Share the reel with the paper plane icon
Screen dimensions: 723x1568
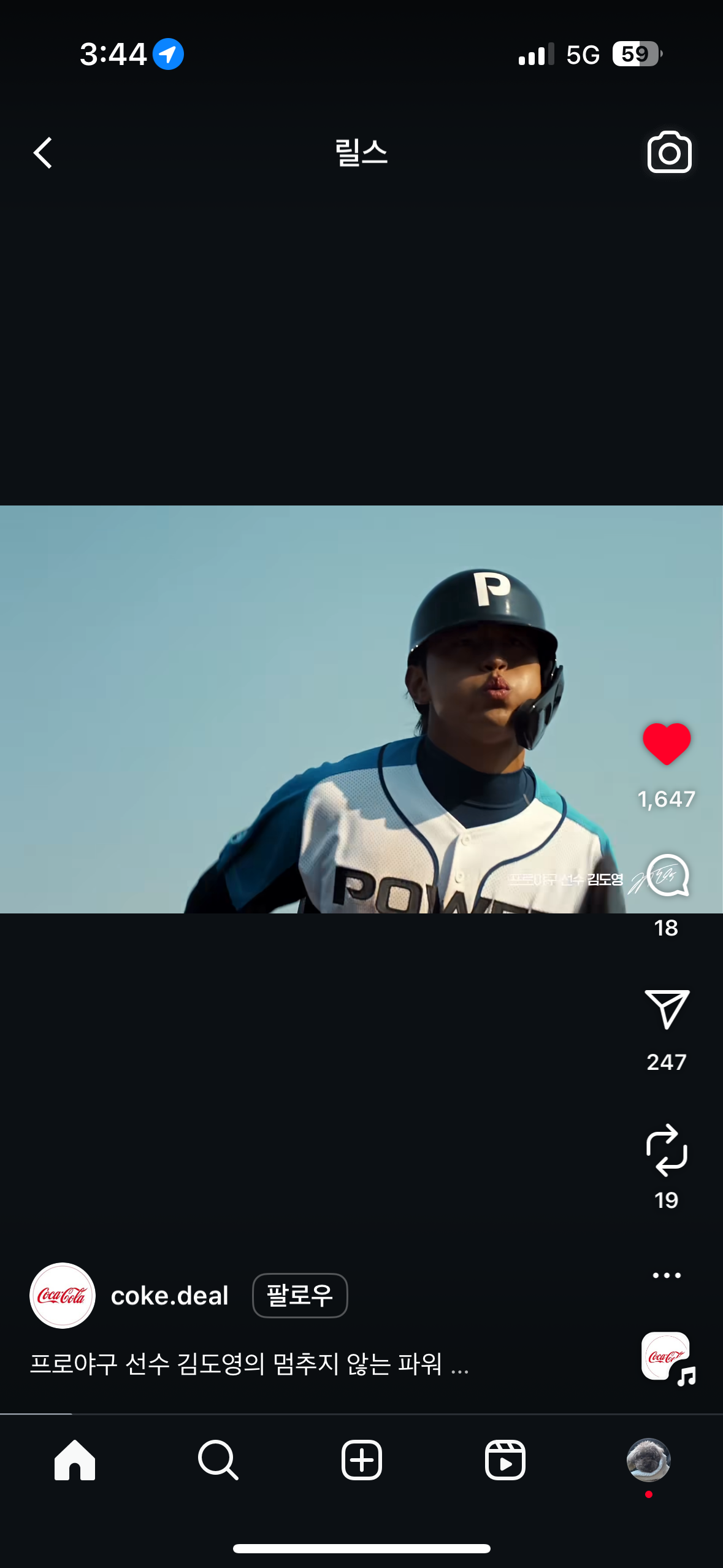point(667,1009)
